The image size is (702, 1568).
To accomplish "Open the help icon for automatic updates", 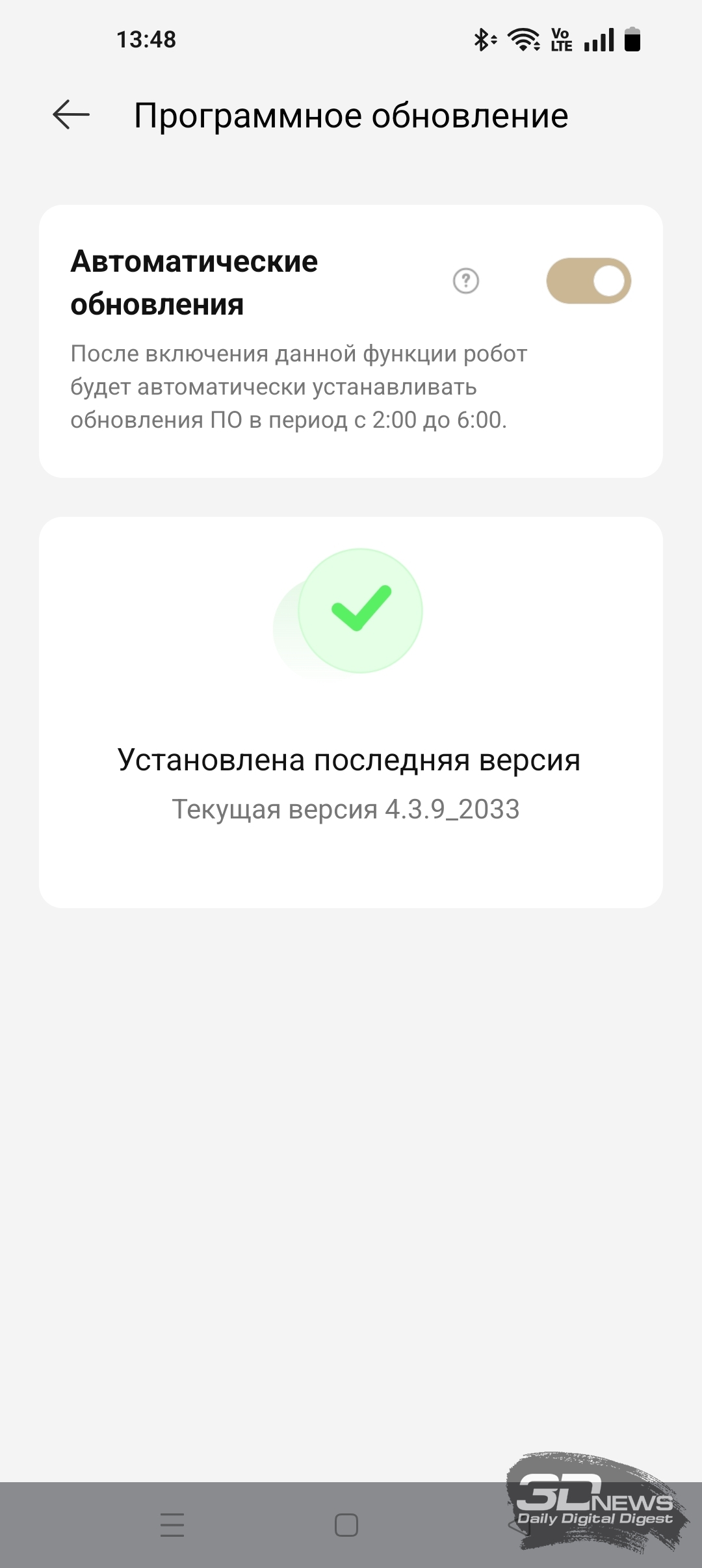I will click(x=465, y=281).
